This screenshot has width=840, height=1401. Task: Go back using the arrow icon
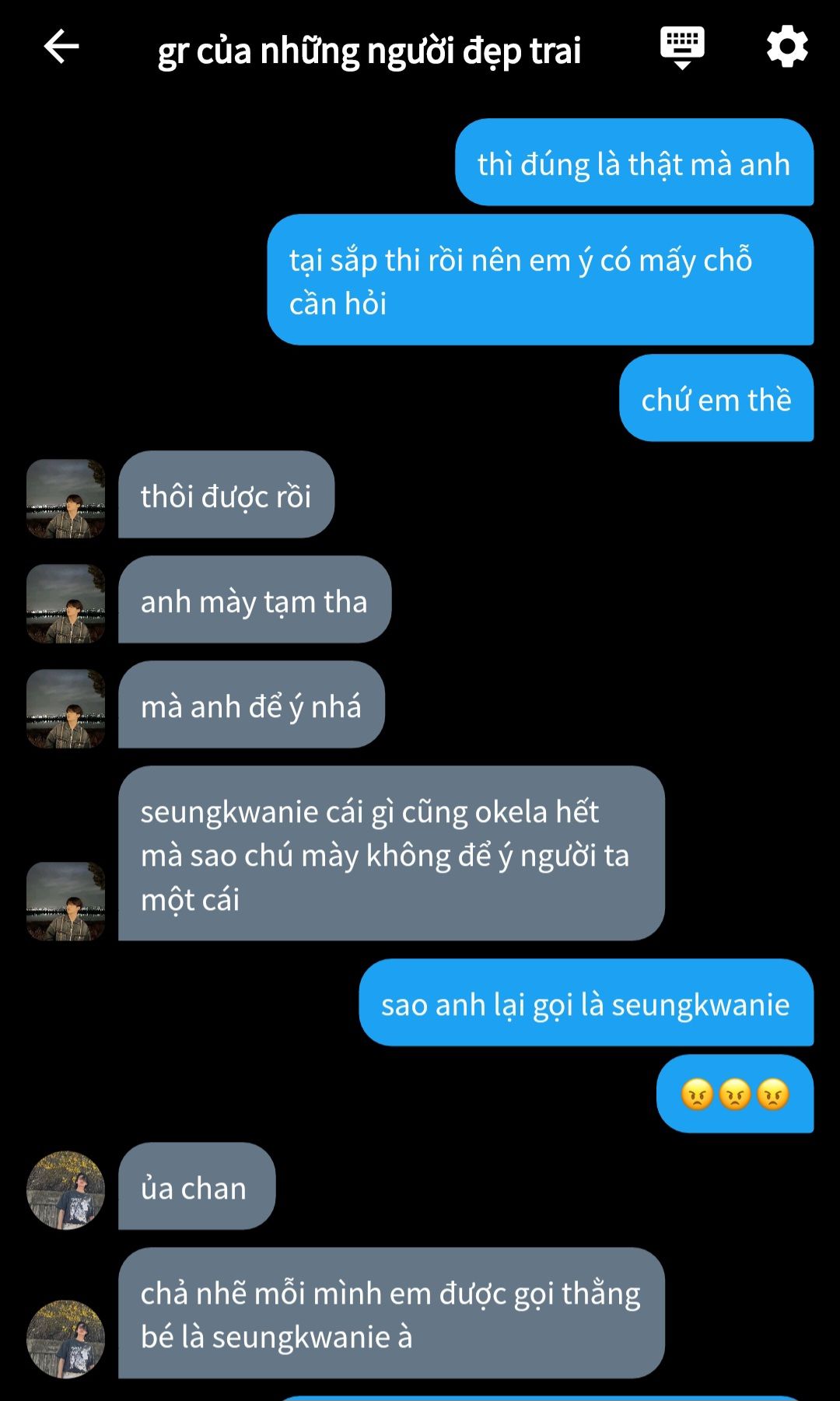pyautogui.click(x=61, y=47)
